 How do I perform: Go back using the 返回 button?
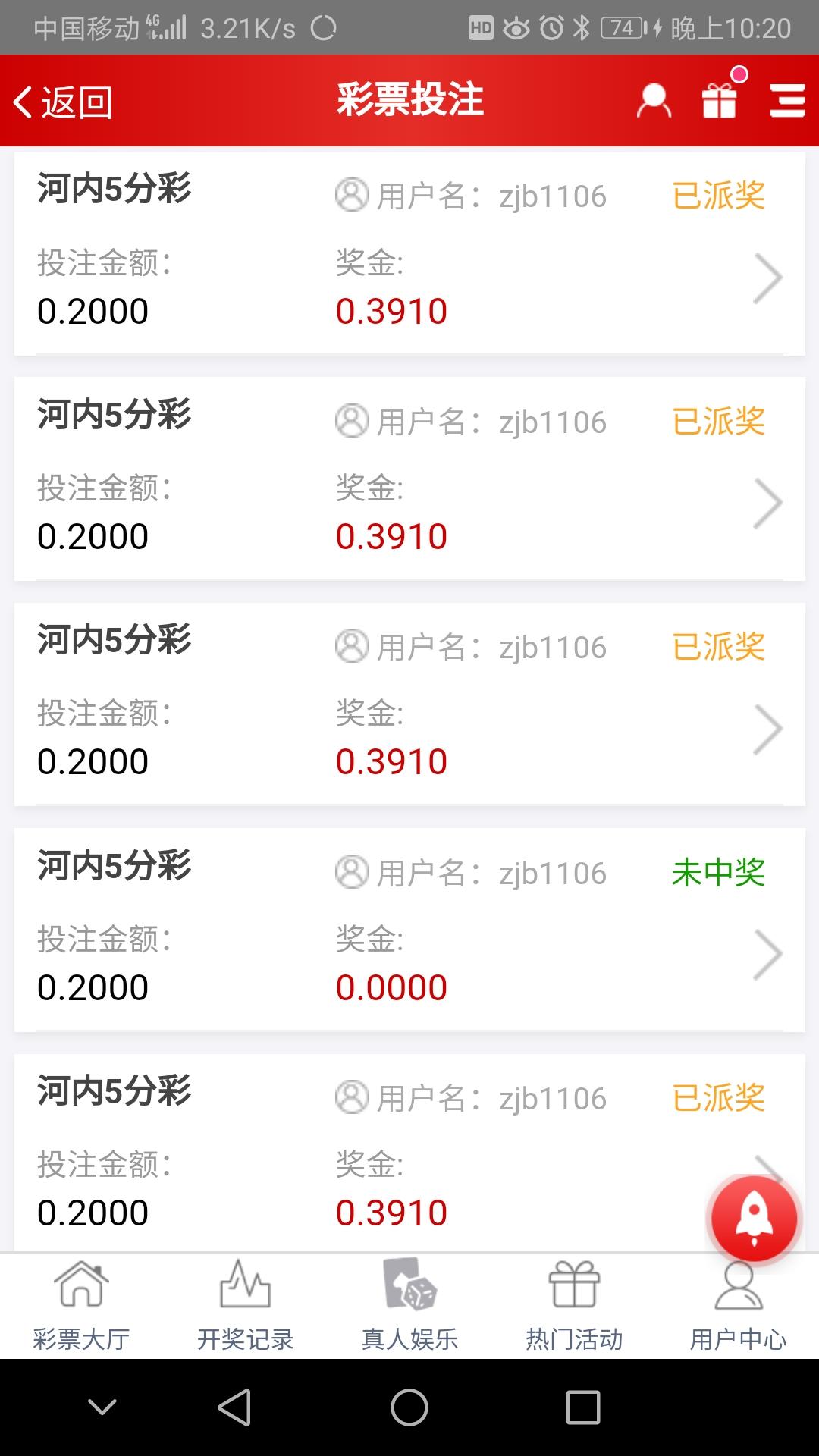click(63, 102)
